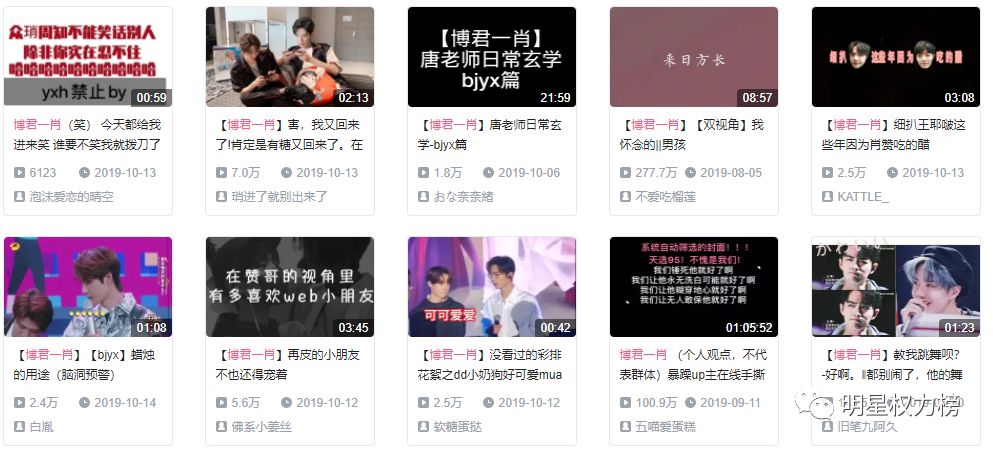
Task: Open uploader 佛系小姜丝's page
Action: (263, 426)
